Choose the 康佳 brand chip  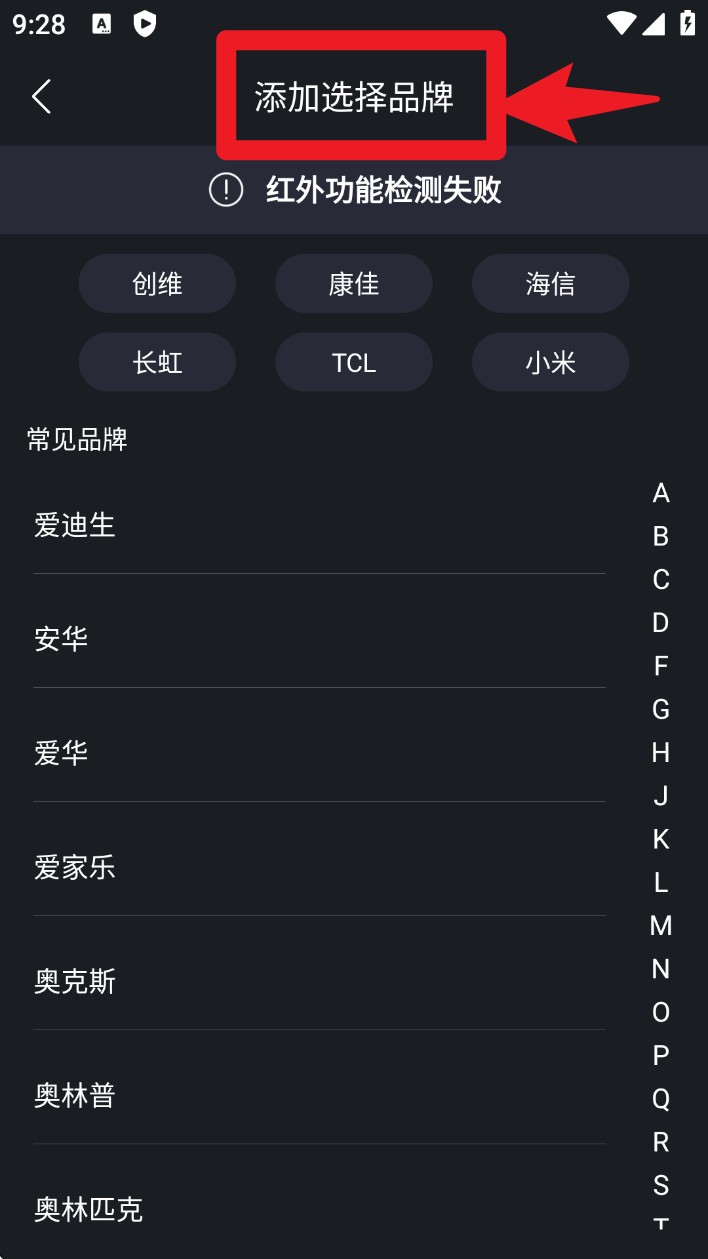[354, 284]
